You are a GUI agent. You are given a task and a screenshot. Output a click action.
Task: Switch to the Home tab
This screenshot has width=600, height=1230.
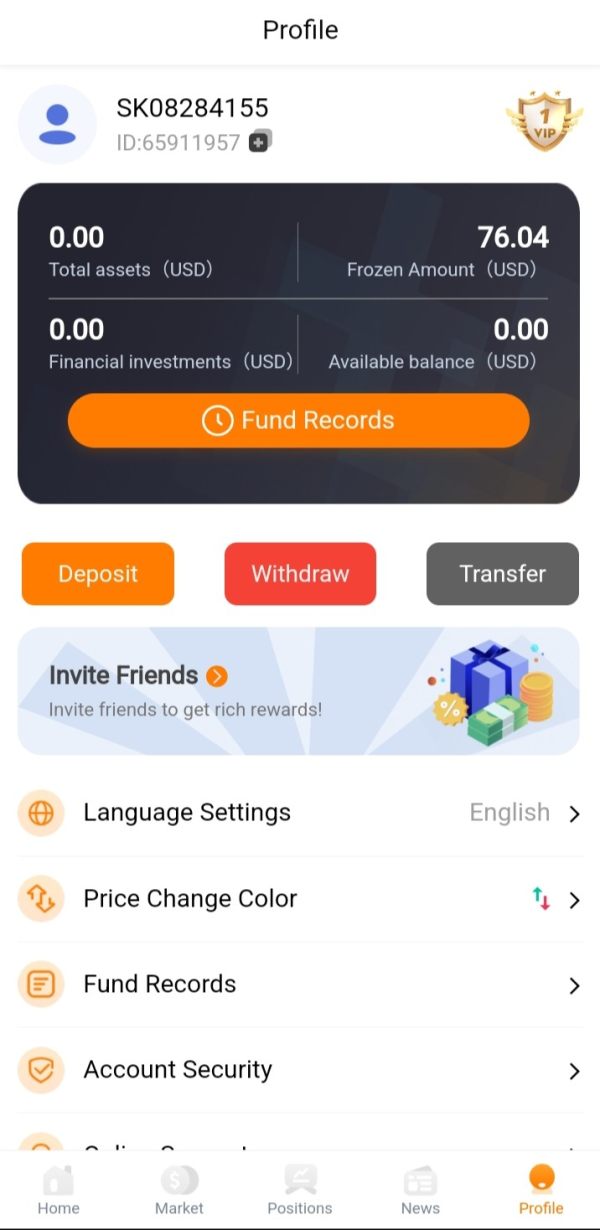point(58,1190)
